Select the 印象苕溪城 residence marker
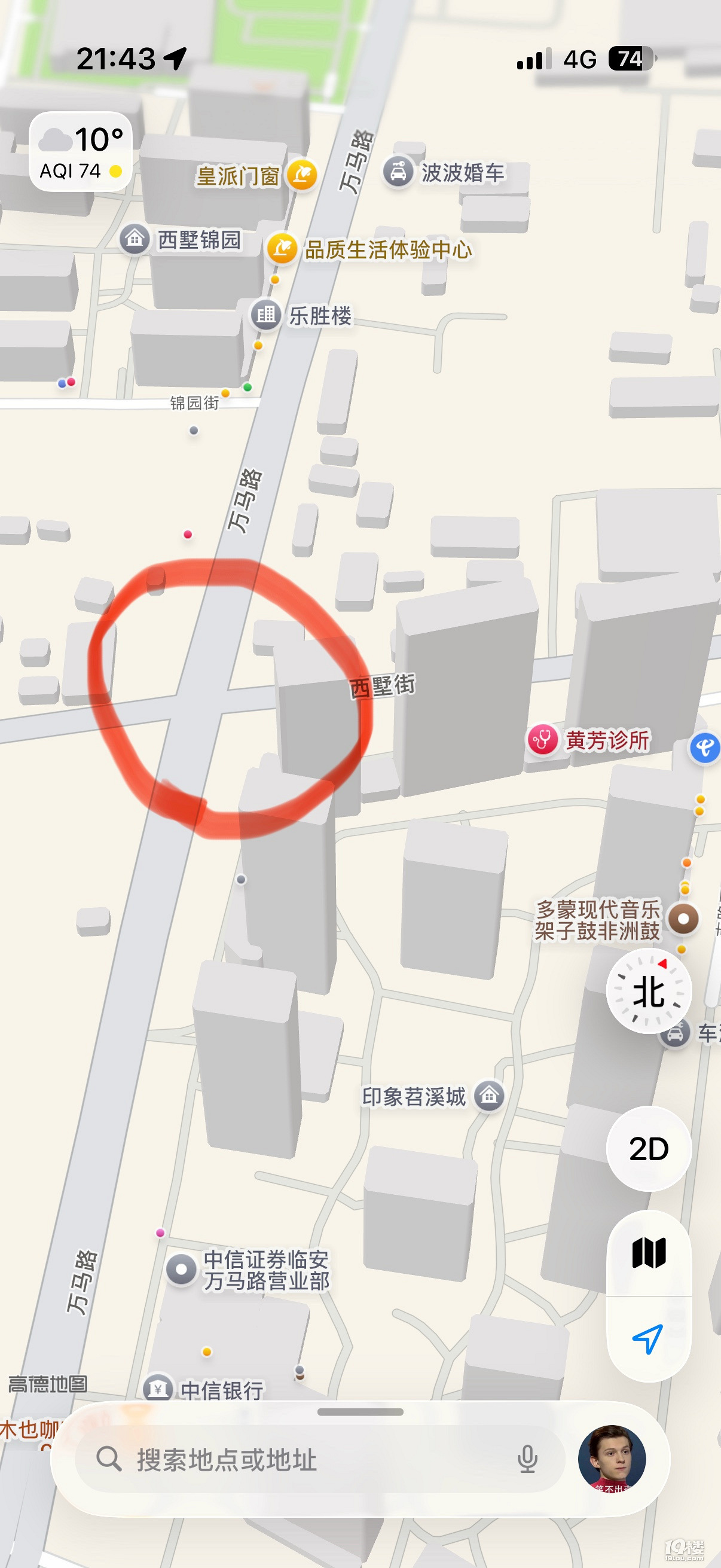This screenshot has height=1568, width=721. point(489,1096)
